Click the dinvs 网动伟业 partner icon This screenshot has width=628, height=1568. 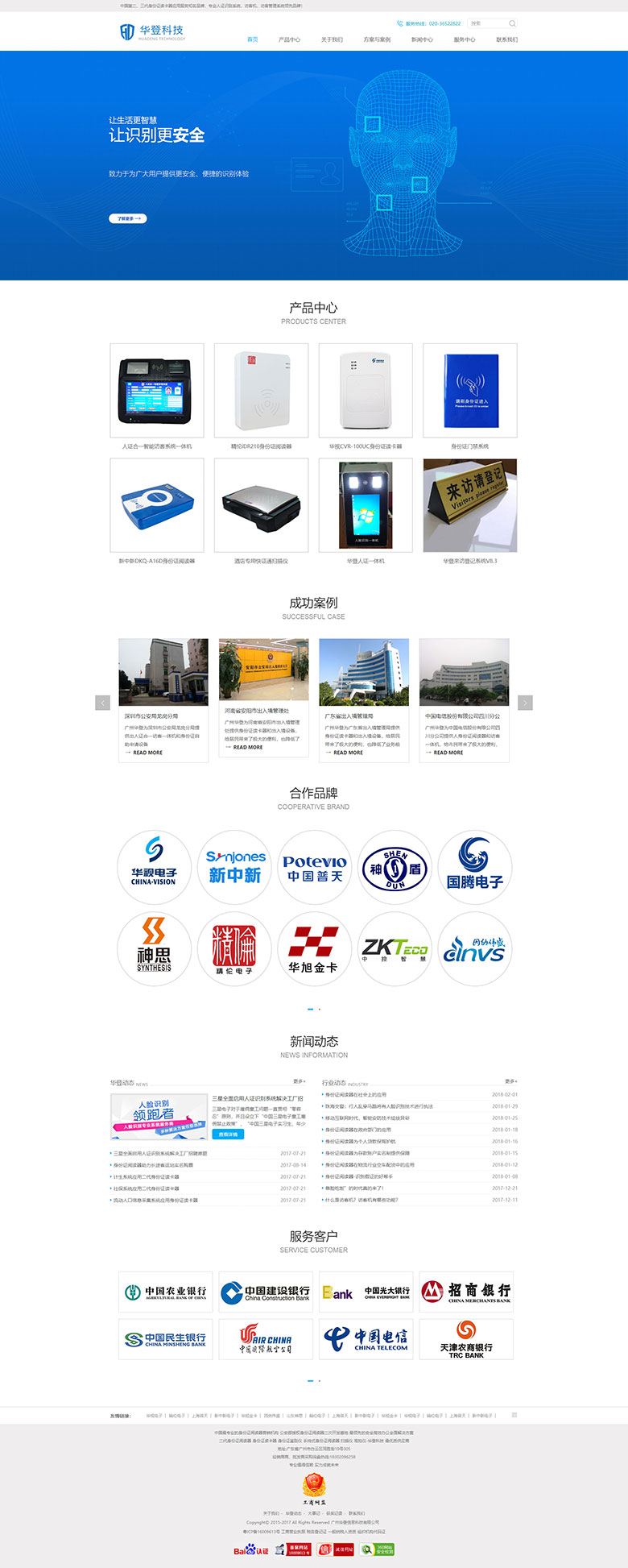[x=475, y=950]
